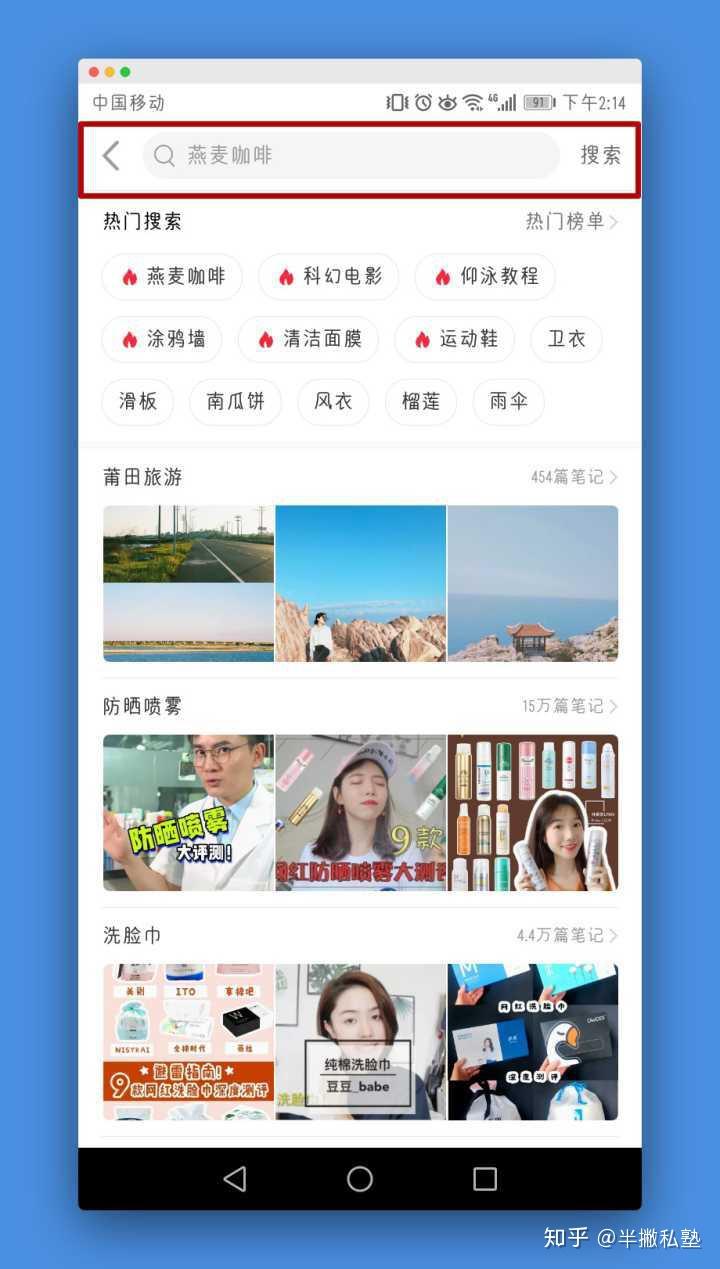Choose the 南瓜饼 chip
Screen dimensions: 720x1269
tap(235, 401)
